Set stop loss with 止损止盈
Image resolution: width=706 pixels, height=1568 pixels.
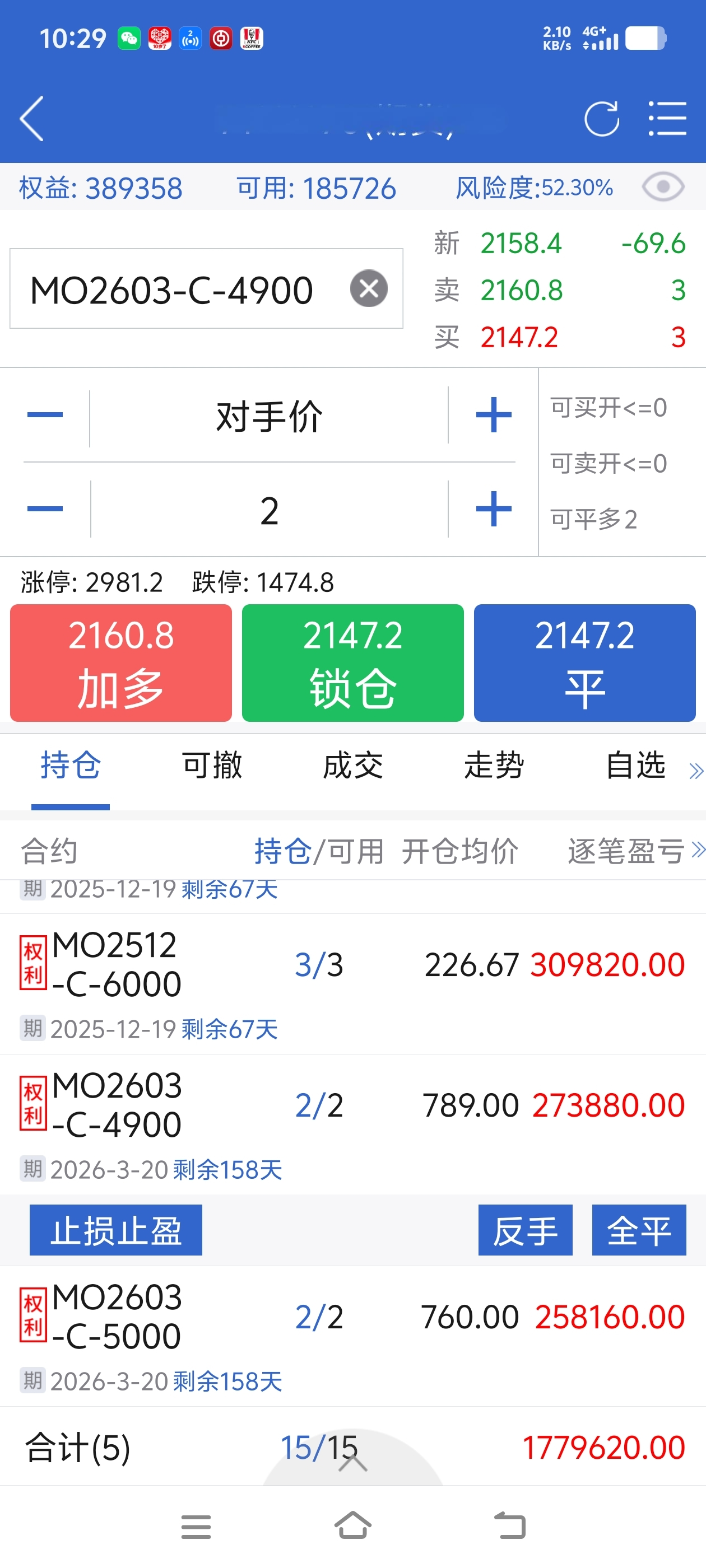116,1230
